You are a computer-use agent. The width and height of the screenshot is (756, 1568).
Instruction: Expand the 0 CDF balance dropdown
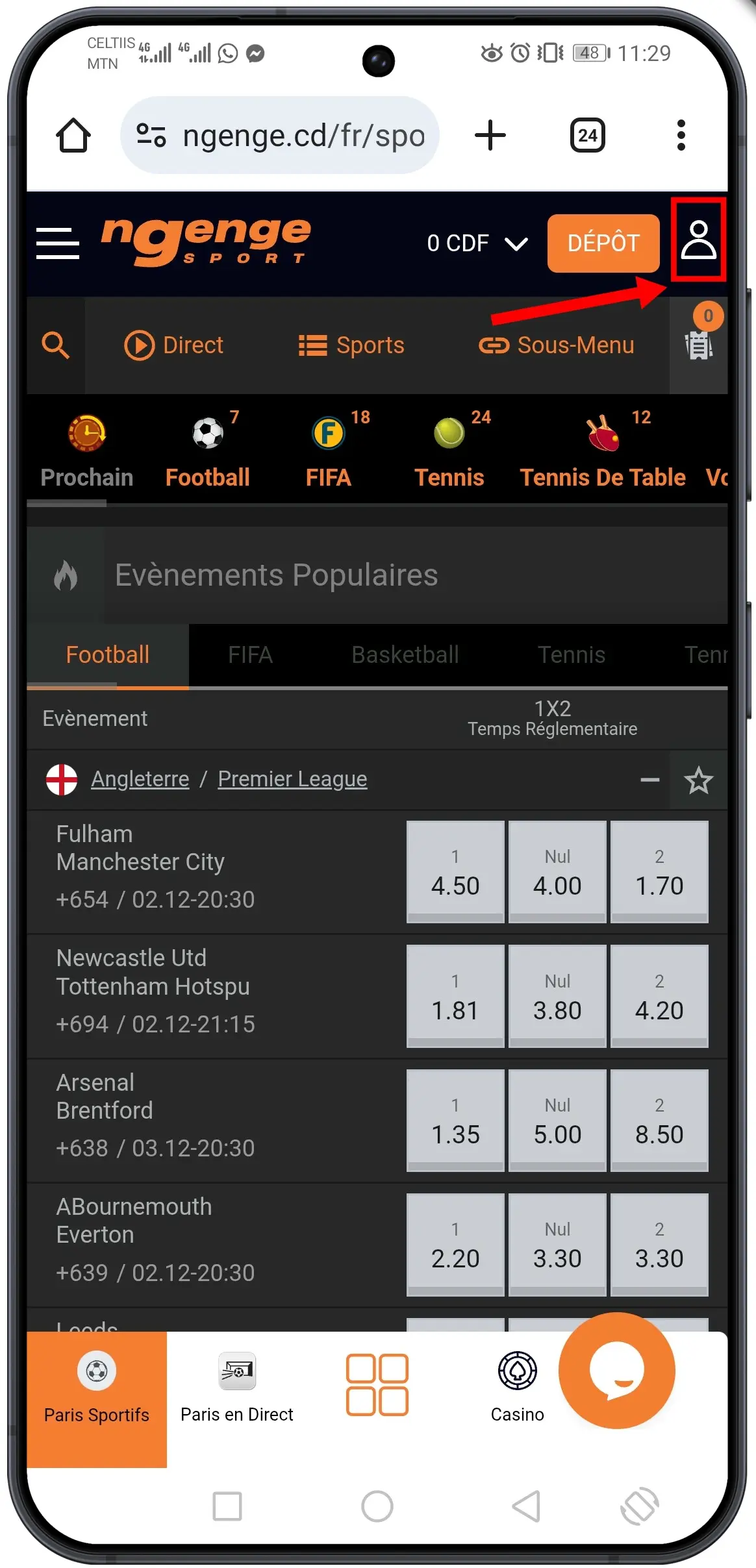(477, 243)
